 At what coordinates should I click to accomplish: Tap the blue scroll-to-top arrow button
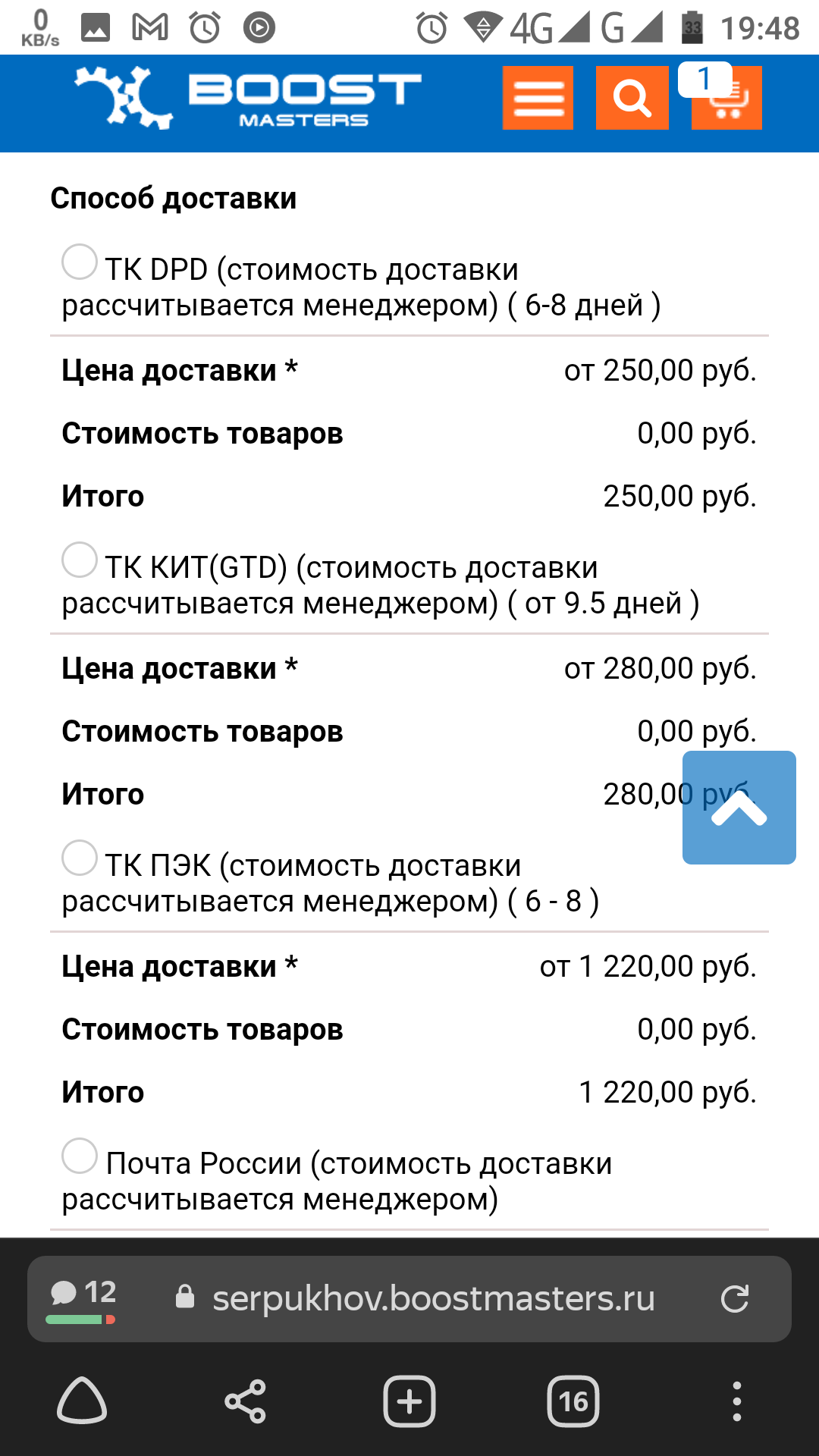(739, 808)
